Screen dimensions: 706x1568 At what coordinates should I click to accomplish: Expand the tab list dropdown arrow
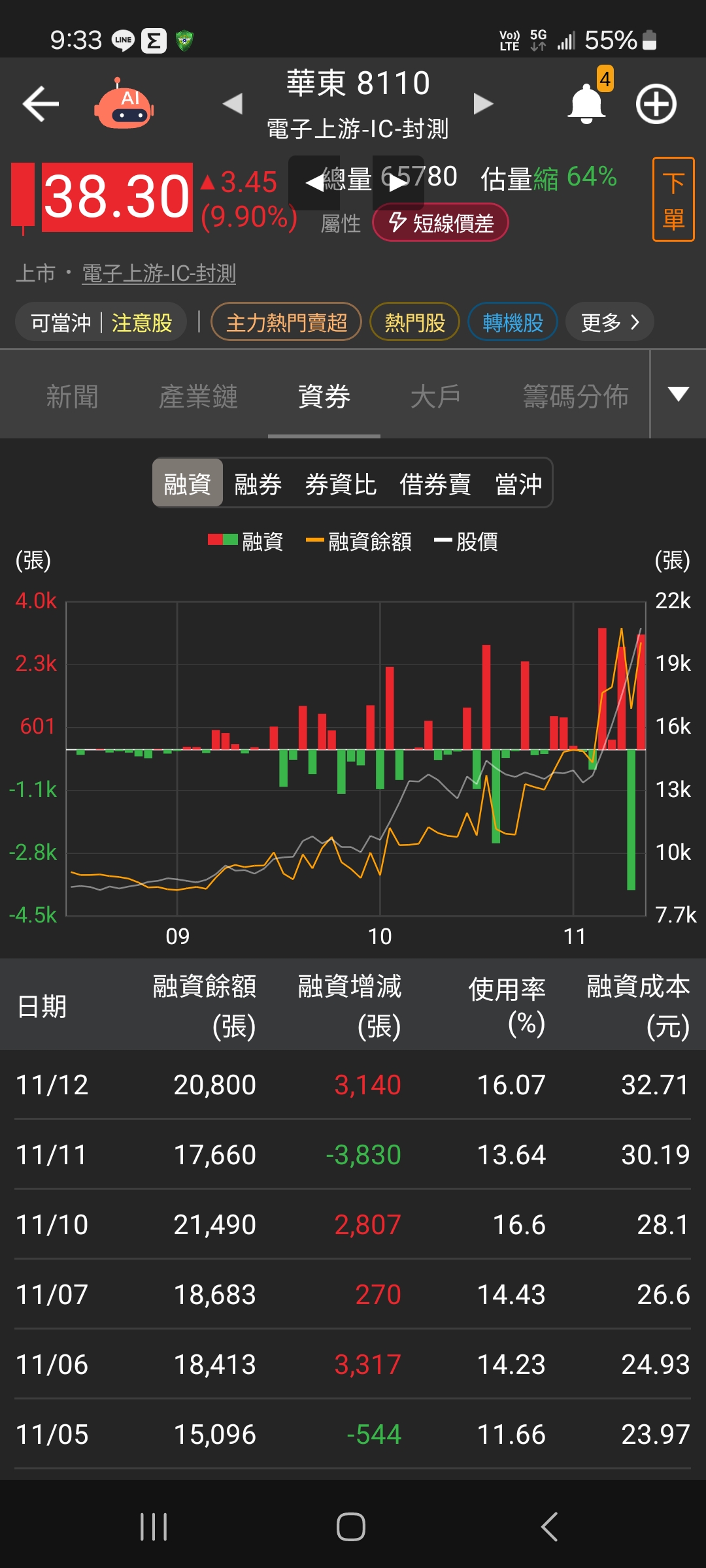tap(679, 394)
